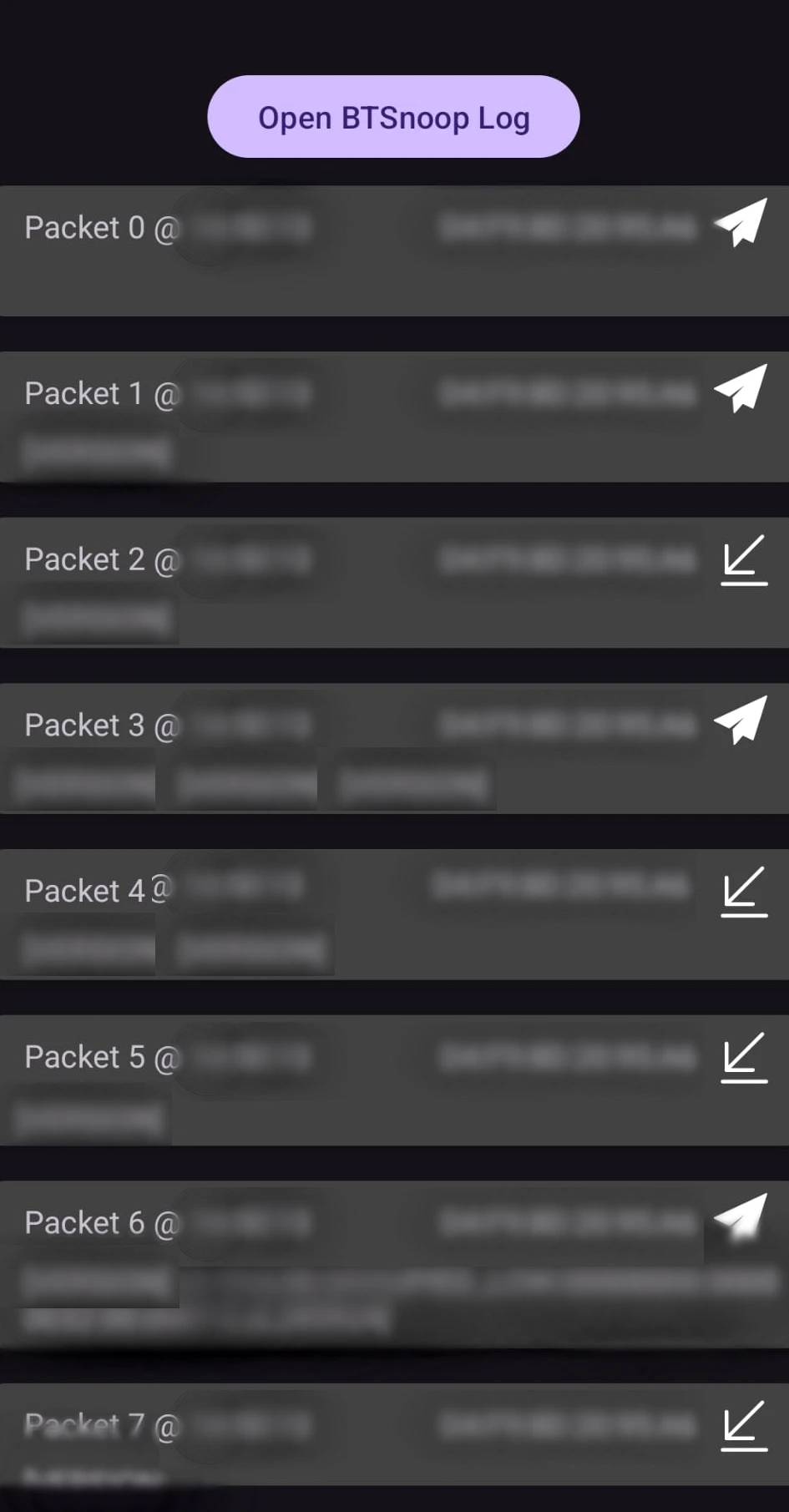Open Packet 6 details
The width and height of the screenshot is (789, 1512).
click(394, 1263)
